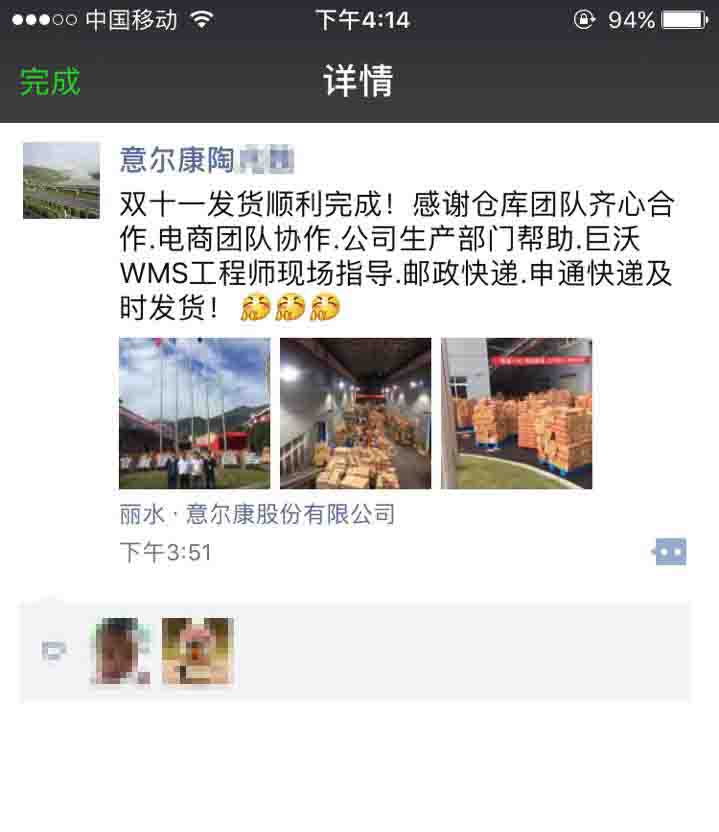Viewport: 719px width, 832px height.
Task: Open the poster's profile picture
Action: pyautogui.click(x=61, y=180)
